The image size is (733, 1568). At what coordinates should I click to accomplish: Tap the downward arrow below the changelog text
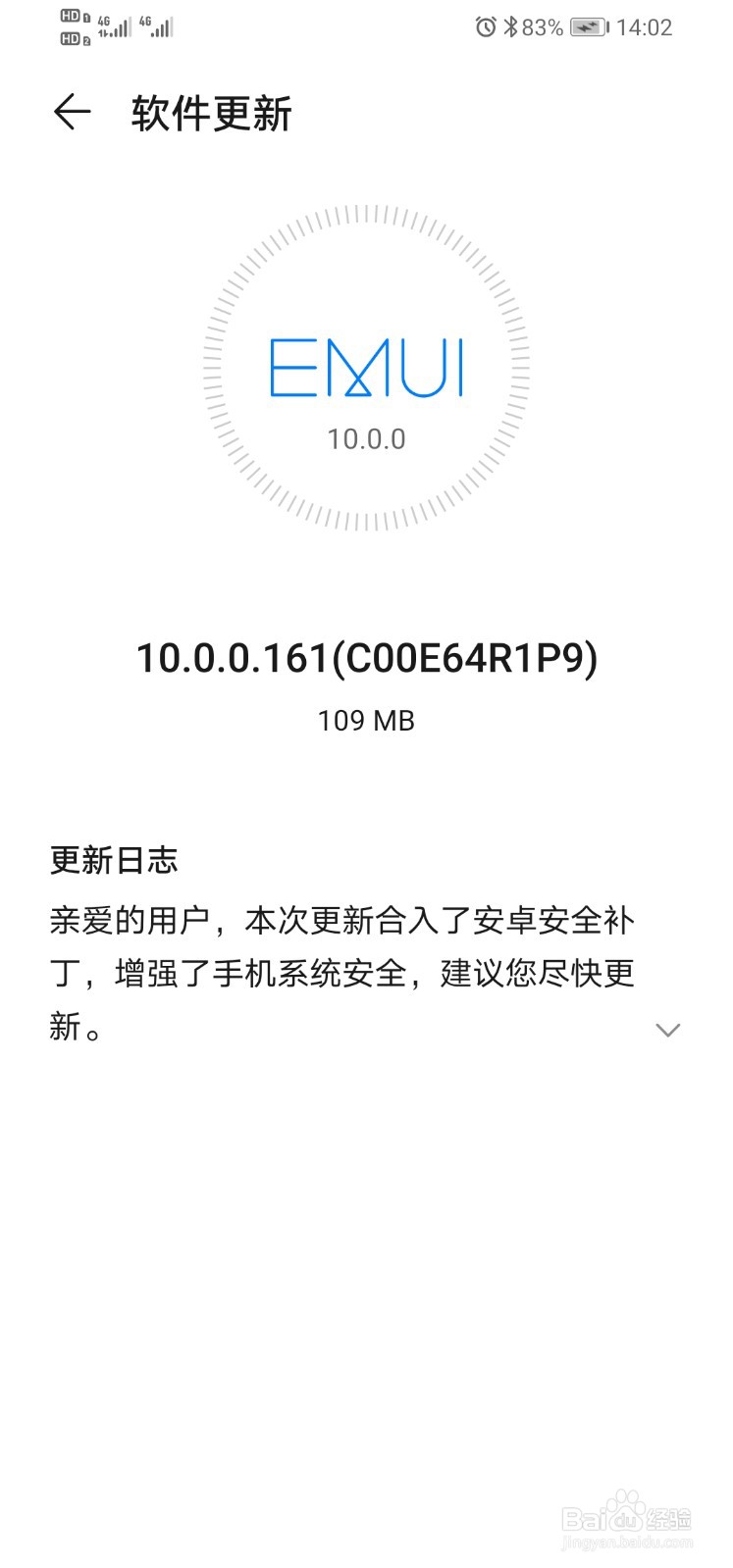668,1030
